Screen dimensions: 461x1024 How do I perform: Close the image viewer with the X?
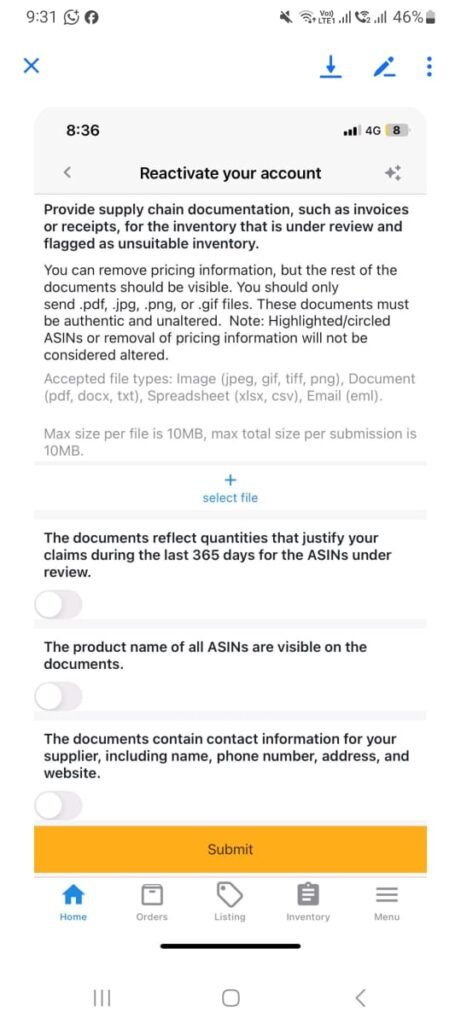[31, 66]
